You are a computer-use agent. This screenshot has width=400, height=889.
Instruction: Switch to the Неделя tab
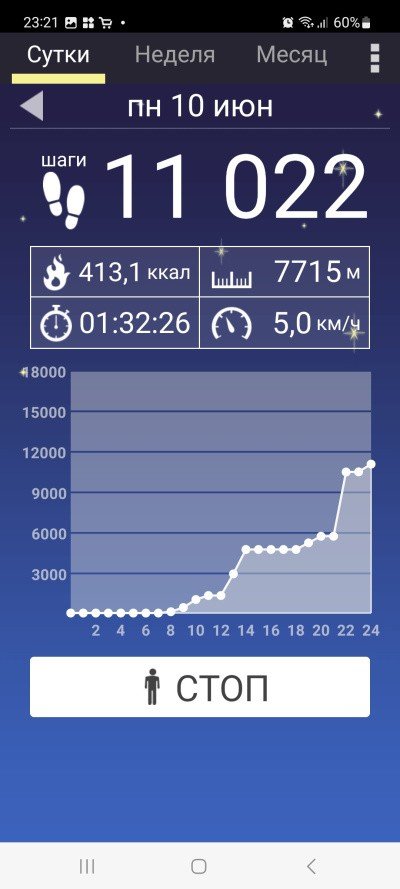[175, 56]
